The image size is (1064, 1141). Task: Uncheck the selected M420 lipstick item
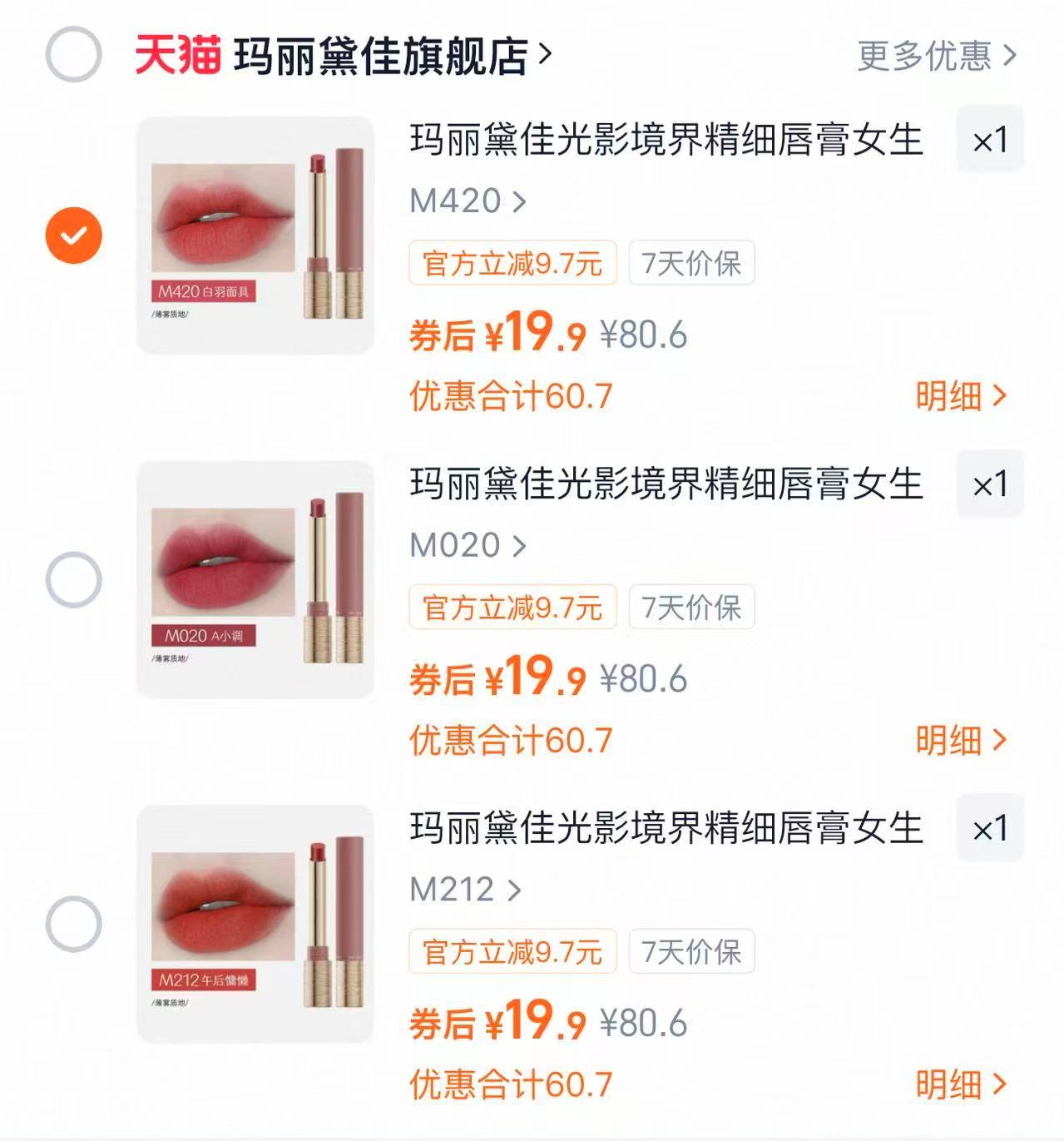point(74,236)
